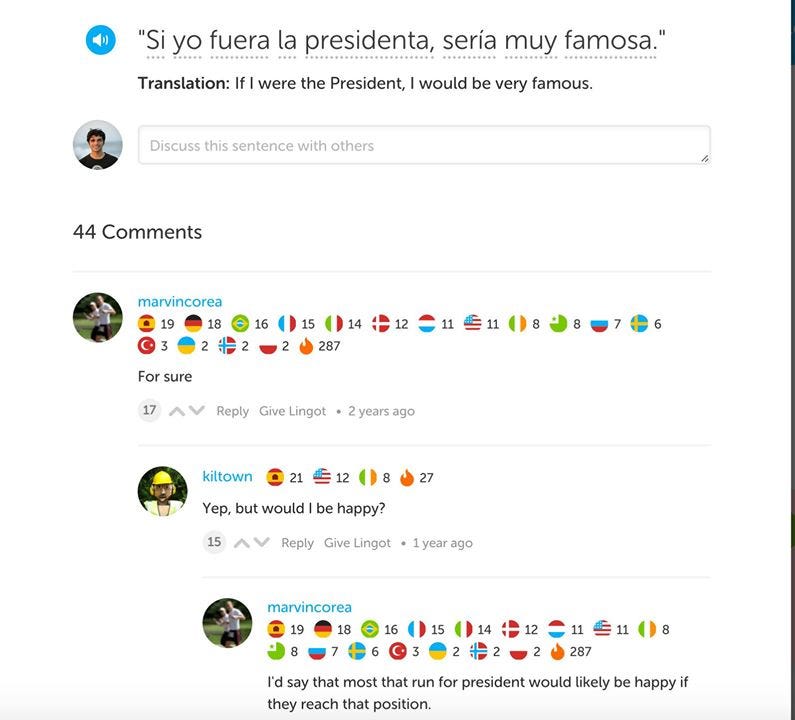The image size is (795, 720).
Task: Give Lingot for the 'For sure' comment
Action: tap(292, 411)
